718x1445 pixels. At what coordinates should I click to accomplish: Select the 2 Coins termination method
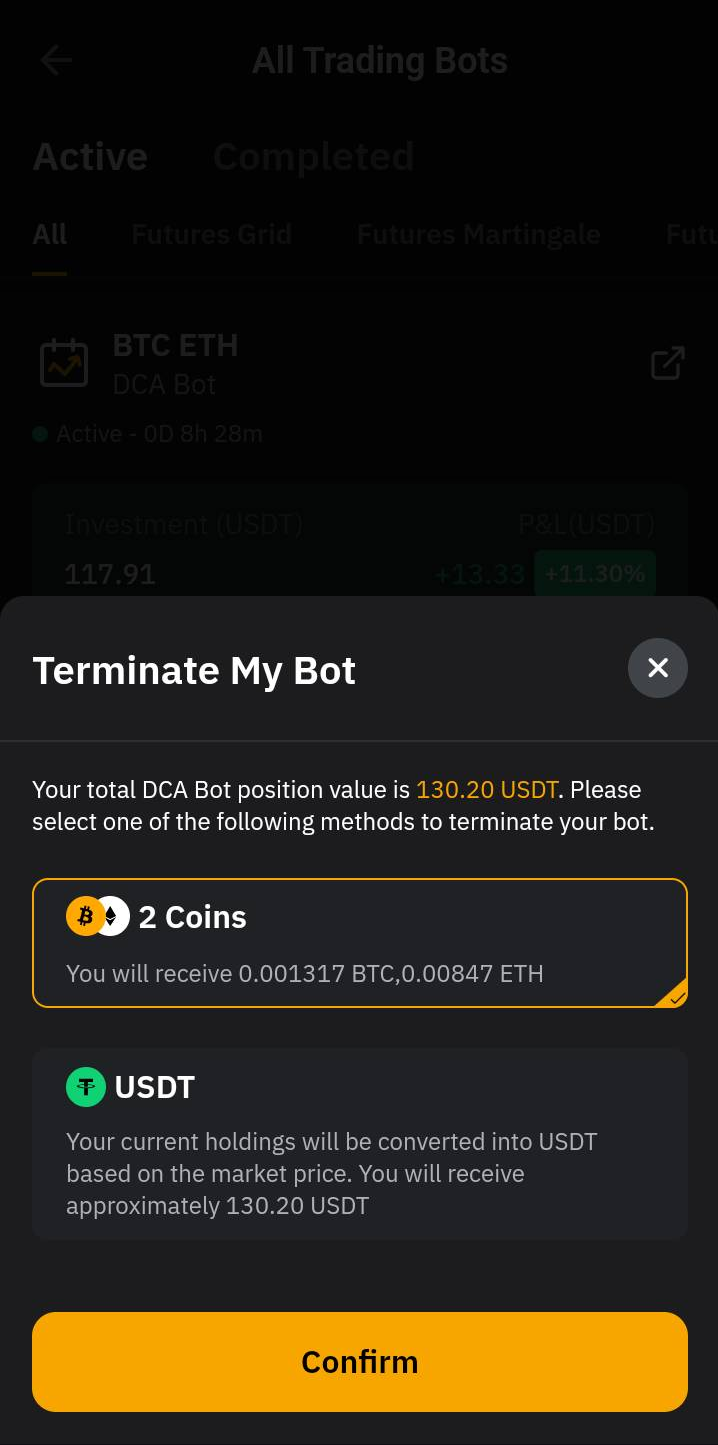click(360, 942)
